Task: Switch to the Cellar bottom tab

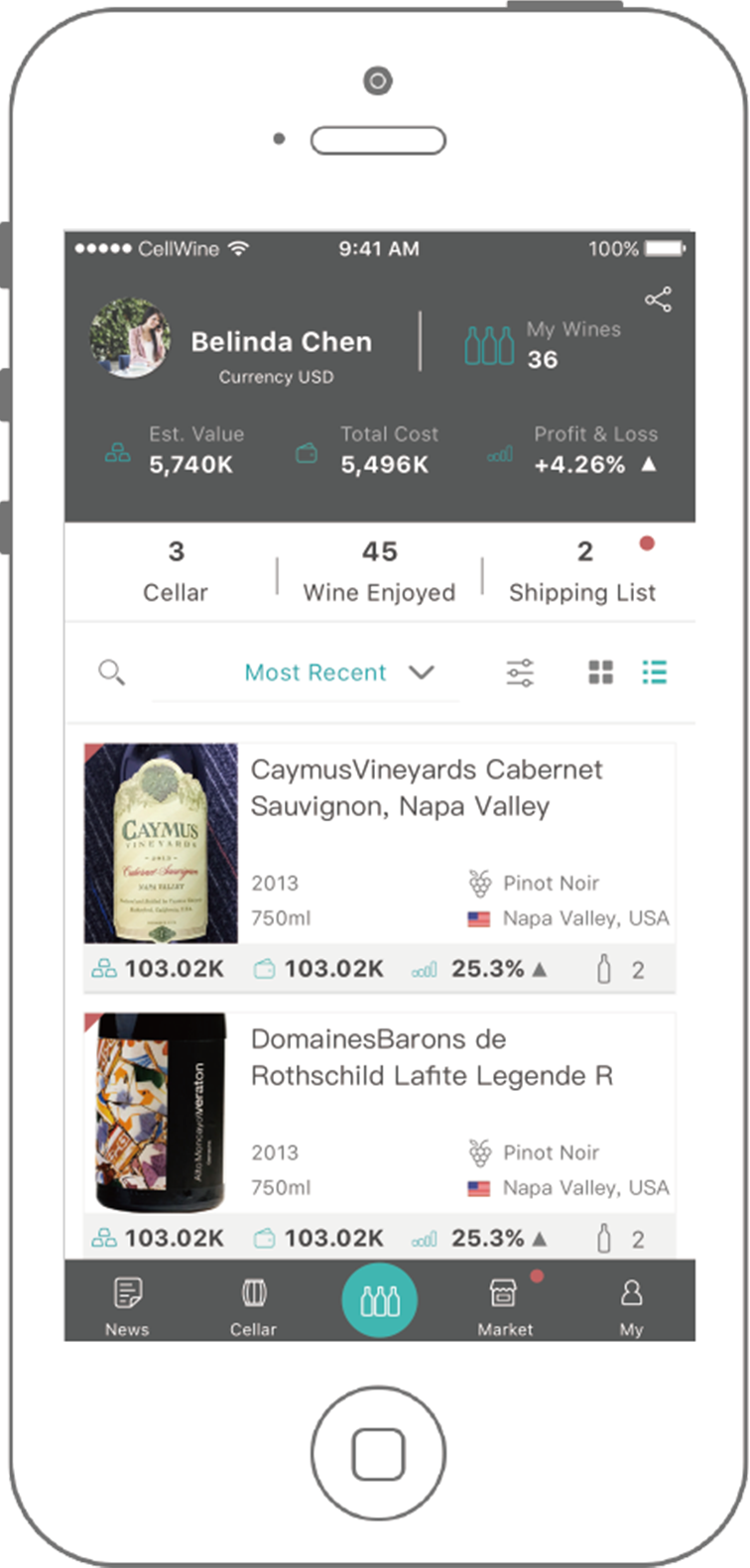Action: point(254,1307)
